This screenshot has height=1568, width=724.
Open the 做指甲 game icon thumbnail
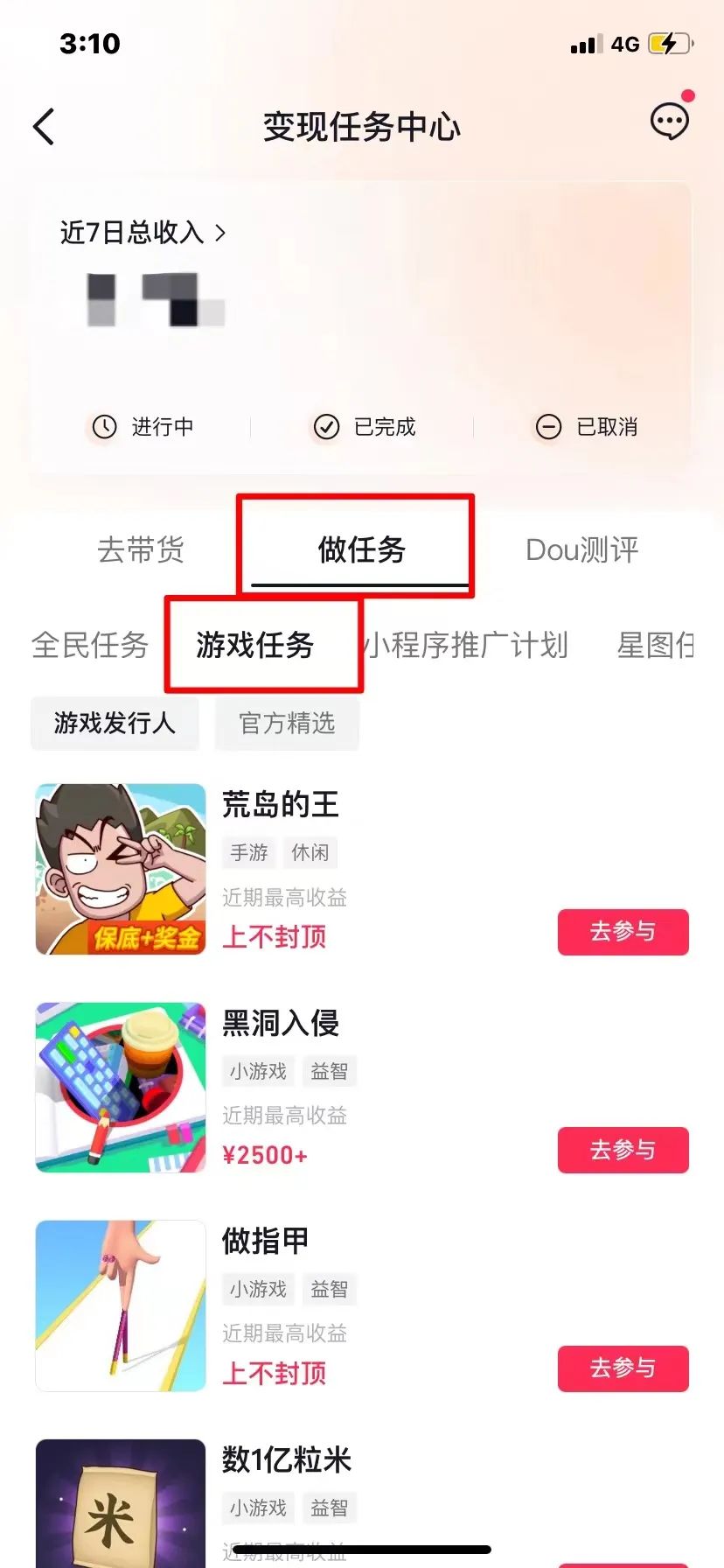[x=120, y=1305]
